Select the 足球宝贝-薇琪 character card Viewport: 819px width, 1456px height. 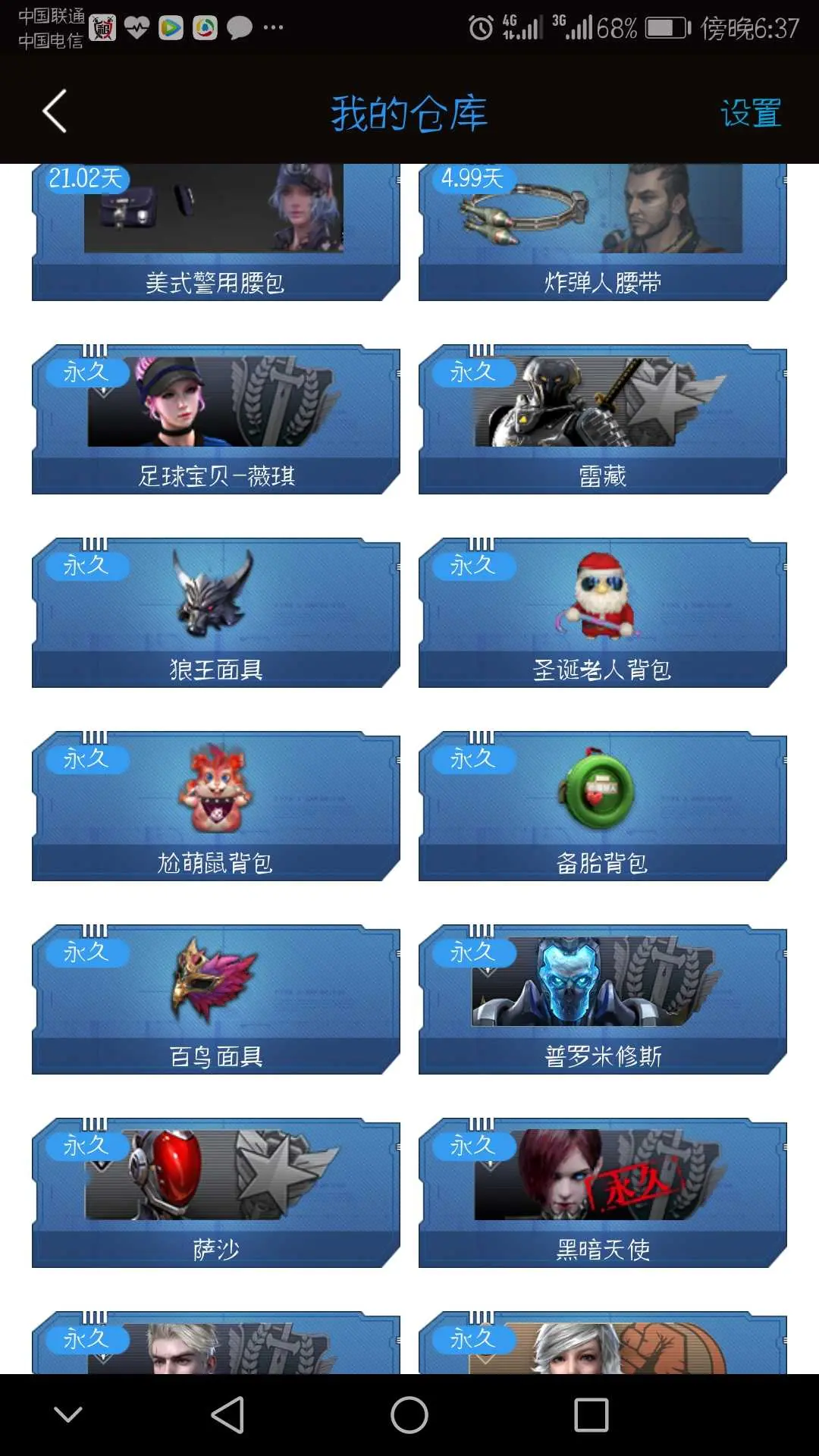tap(215, 419)
